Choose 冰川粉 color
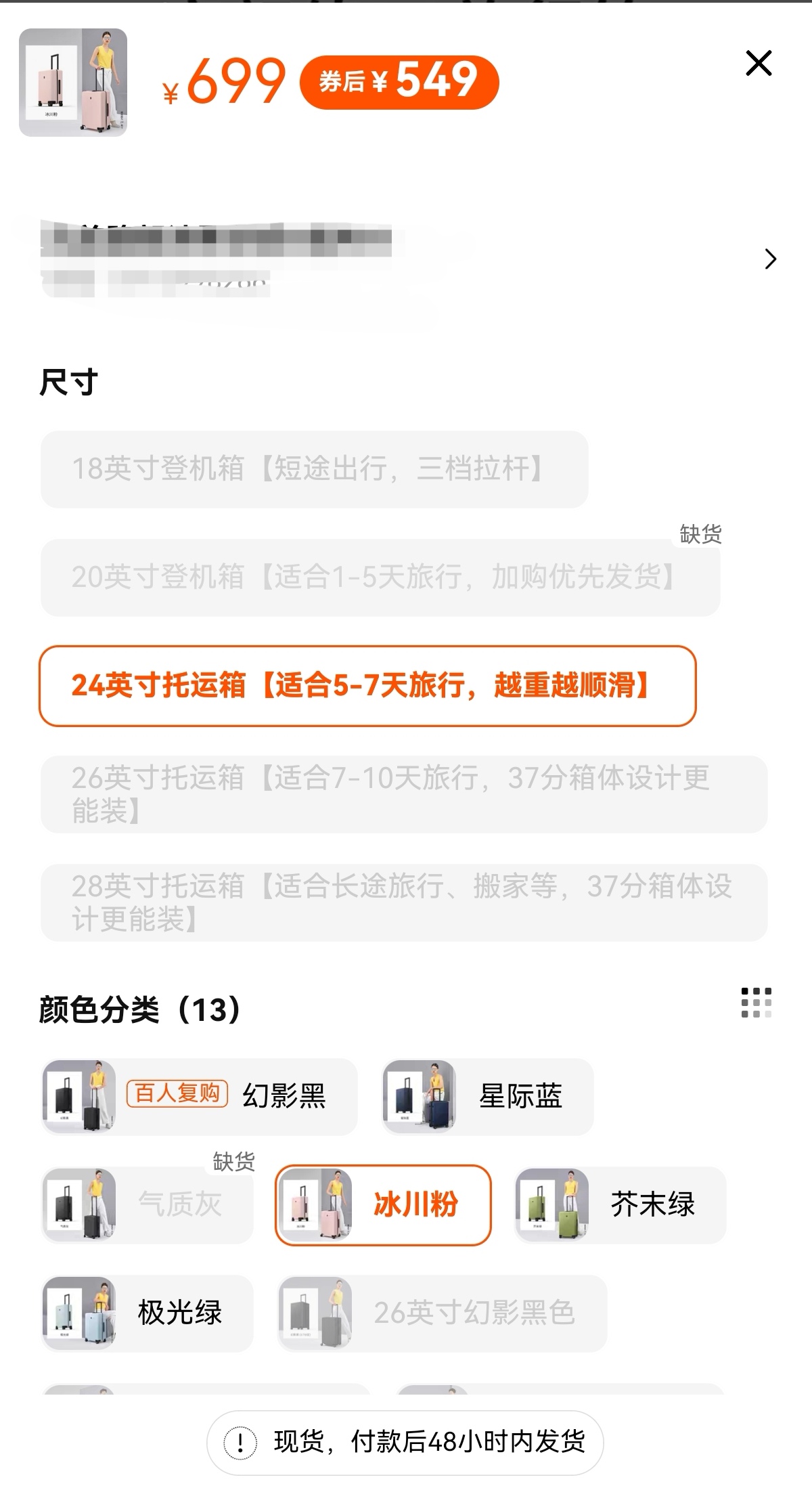This screenshot has height=1486, width=812. 383,1205
